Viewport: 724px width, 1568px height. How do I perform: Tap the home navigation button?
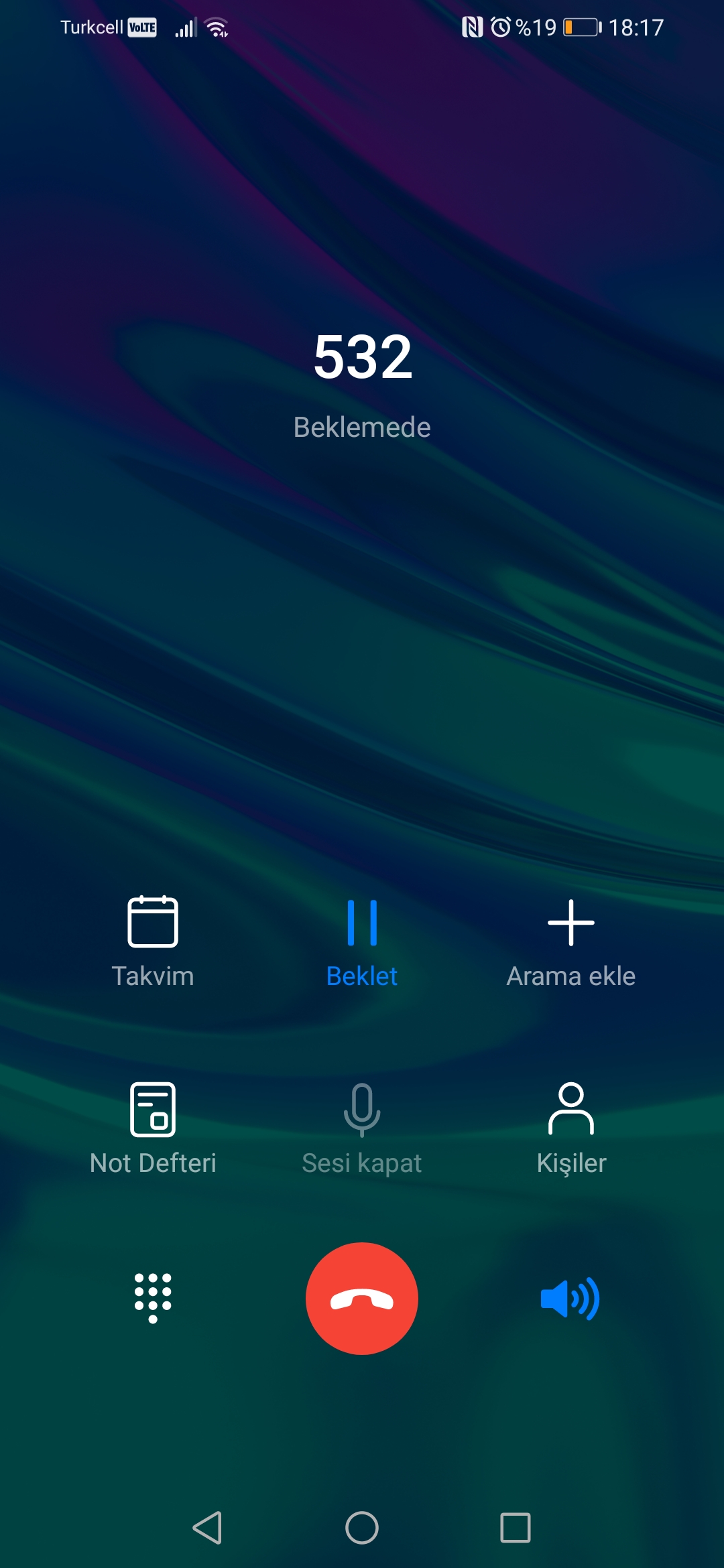[362, 1528]
